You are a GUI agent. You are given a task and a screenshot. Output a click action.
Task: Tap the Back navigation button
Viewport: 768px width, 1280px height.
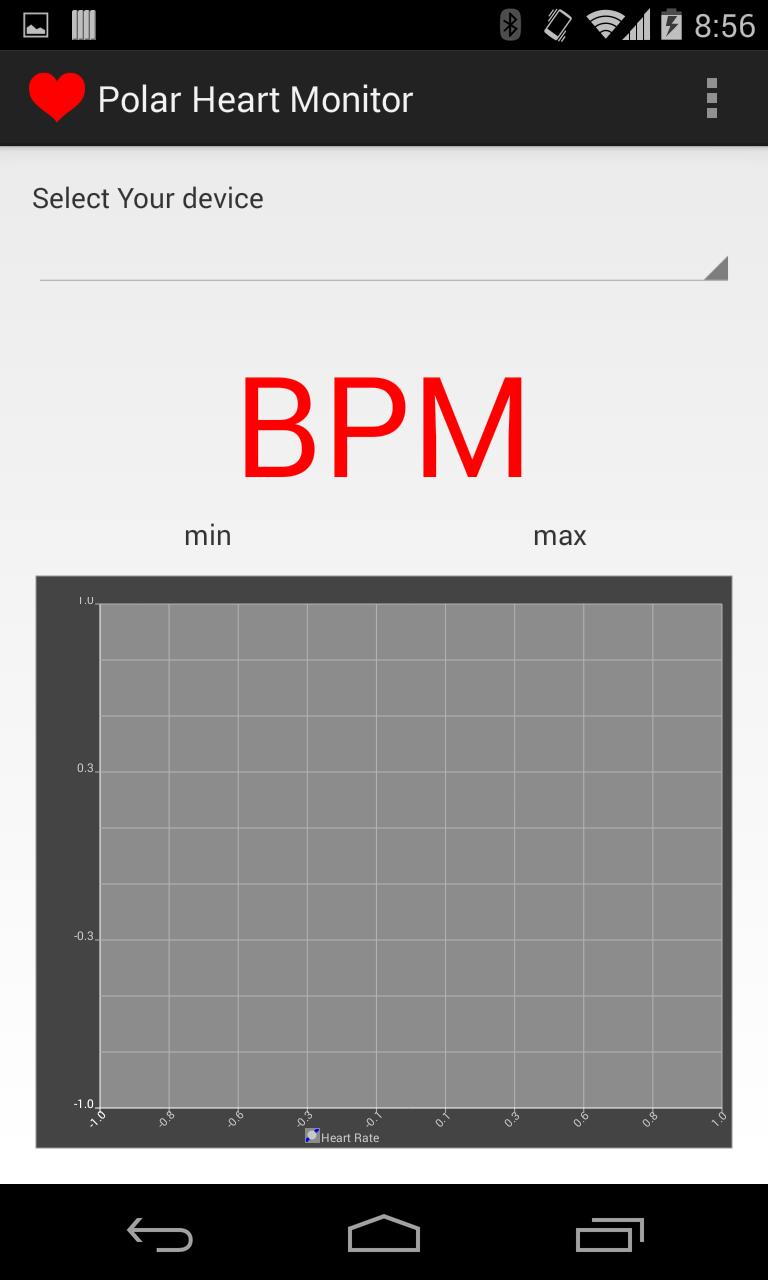pyautogui.click(x=159, y=1236)
